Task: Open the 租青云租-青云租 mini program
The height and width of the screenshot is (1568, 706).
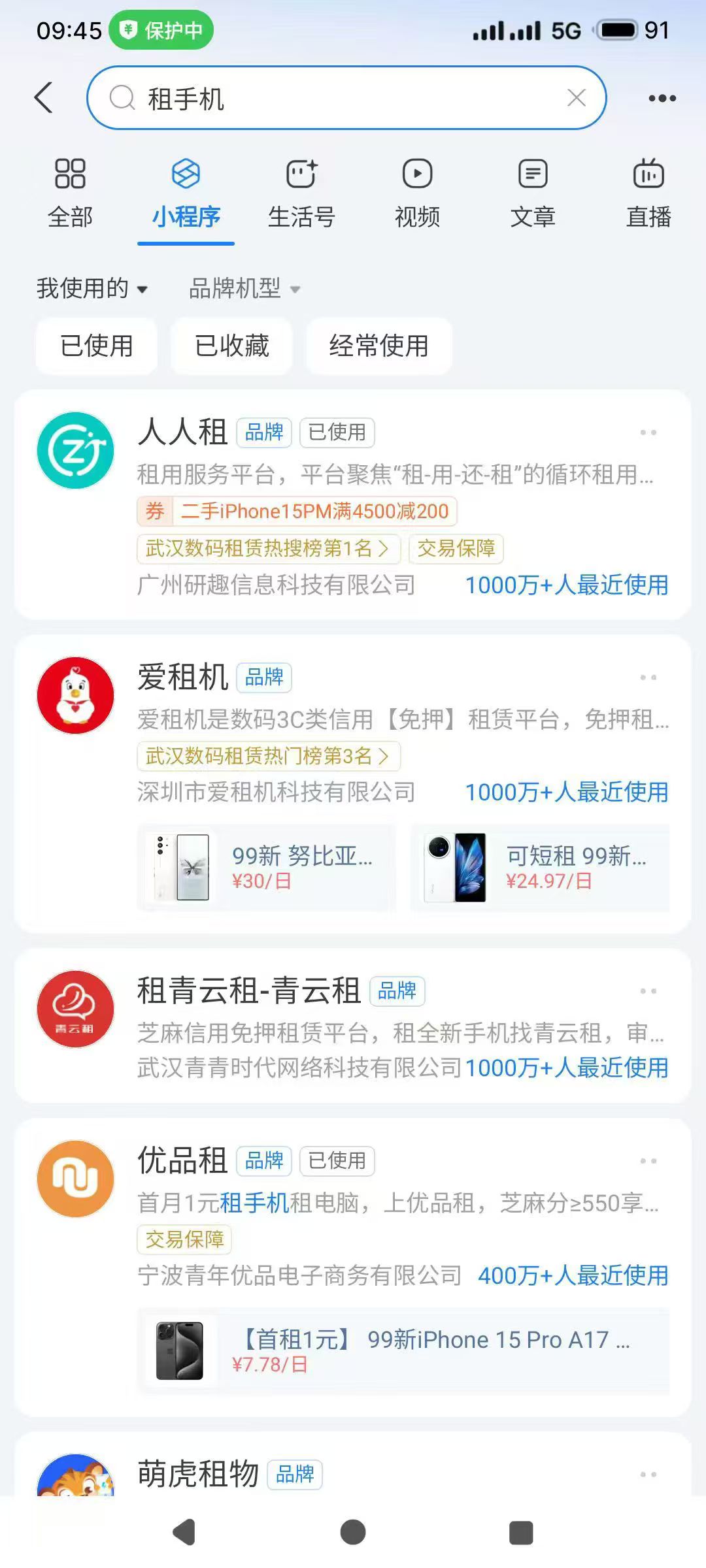Action: coord(248,991)
